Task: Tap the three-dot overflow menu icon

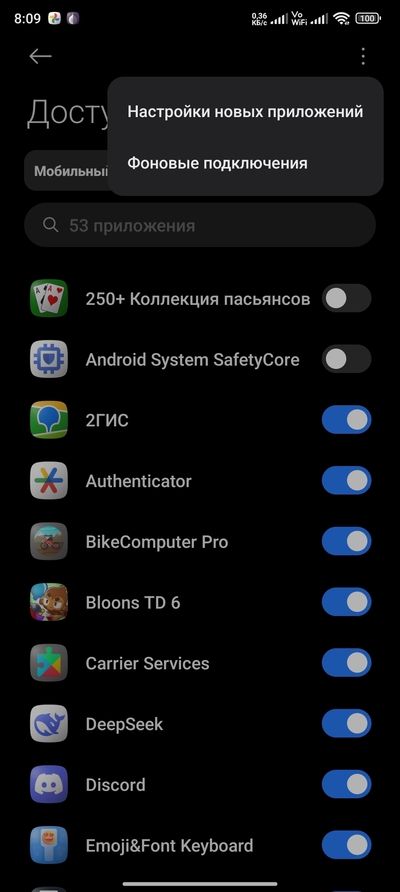Action: click(x=363, y=56)
